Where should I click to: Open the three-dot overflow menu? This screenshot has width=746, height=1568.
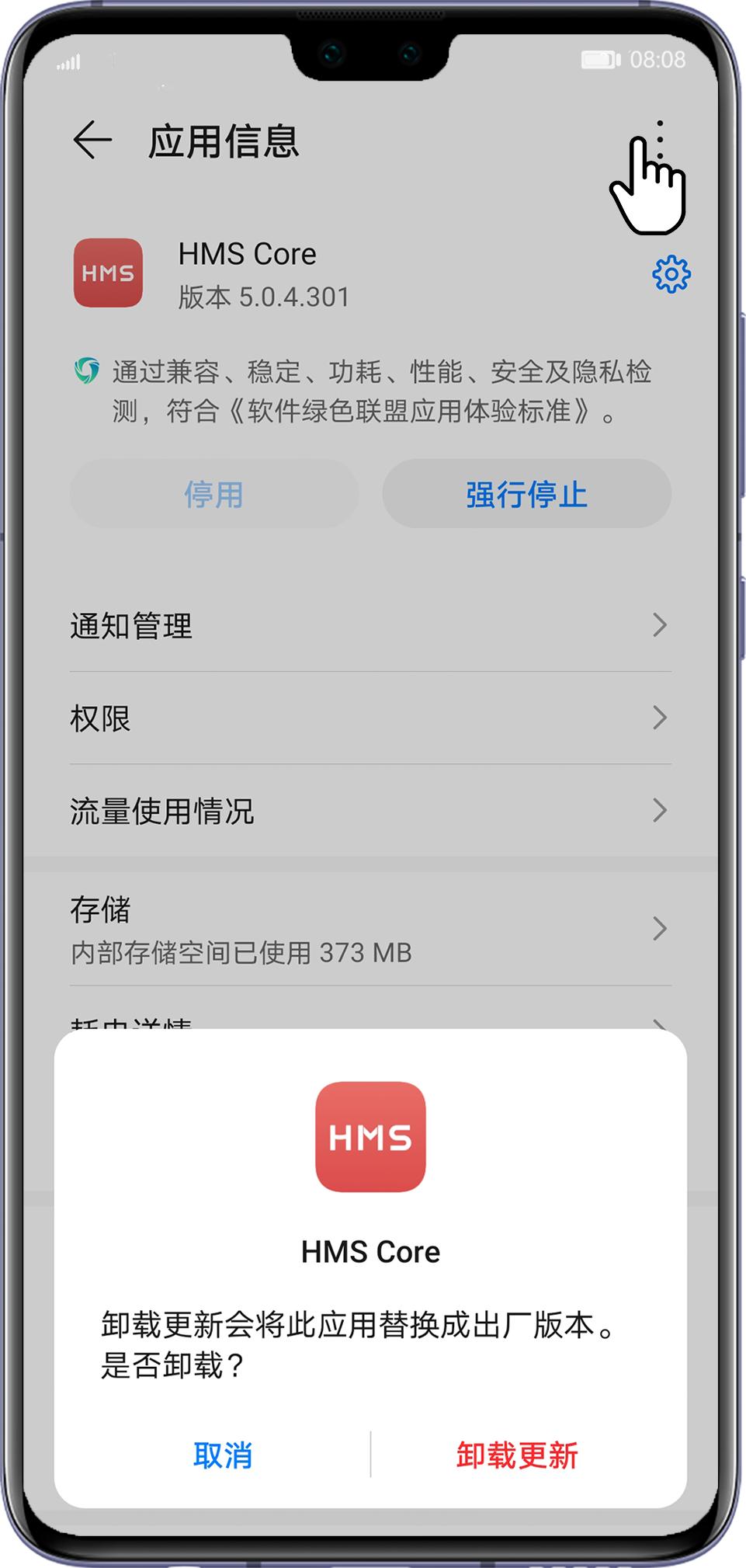tap(660, 140)
